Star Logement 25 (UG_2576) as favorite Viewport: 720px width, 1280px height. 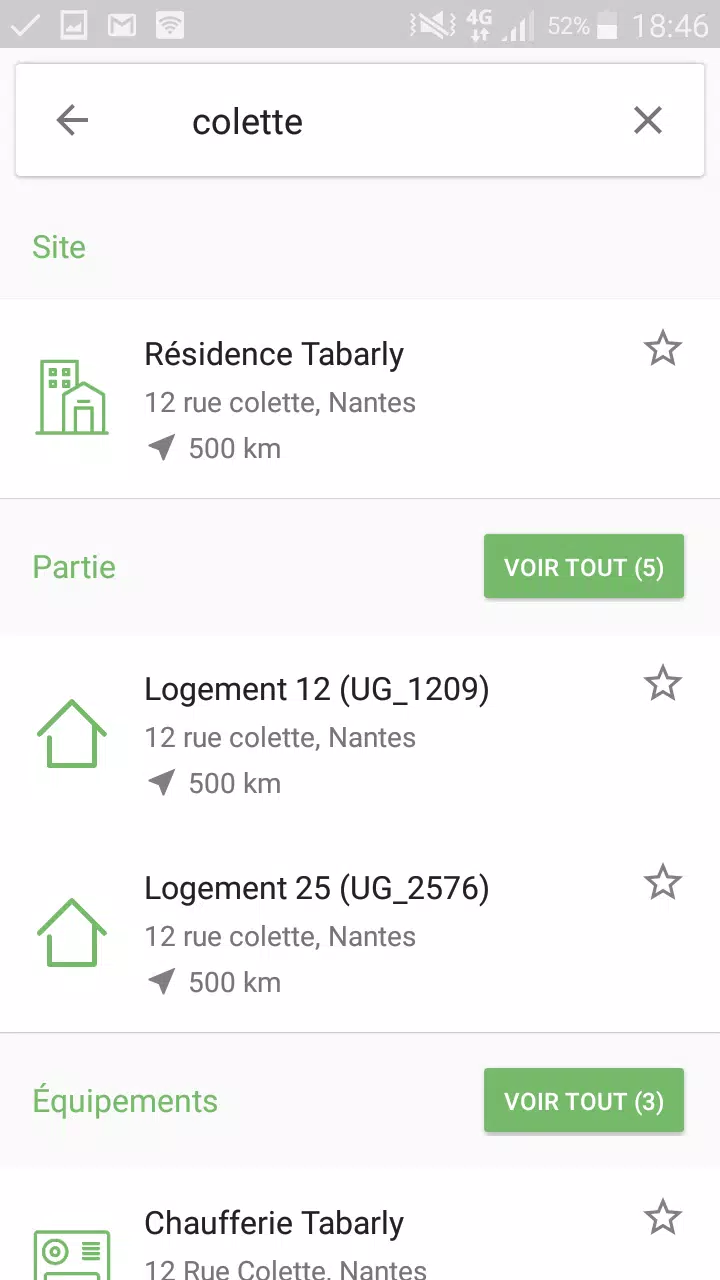click(662, 884)
